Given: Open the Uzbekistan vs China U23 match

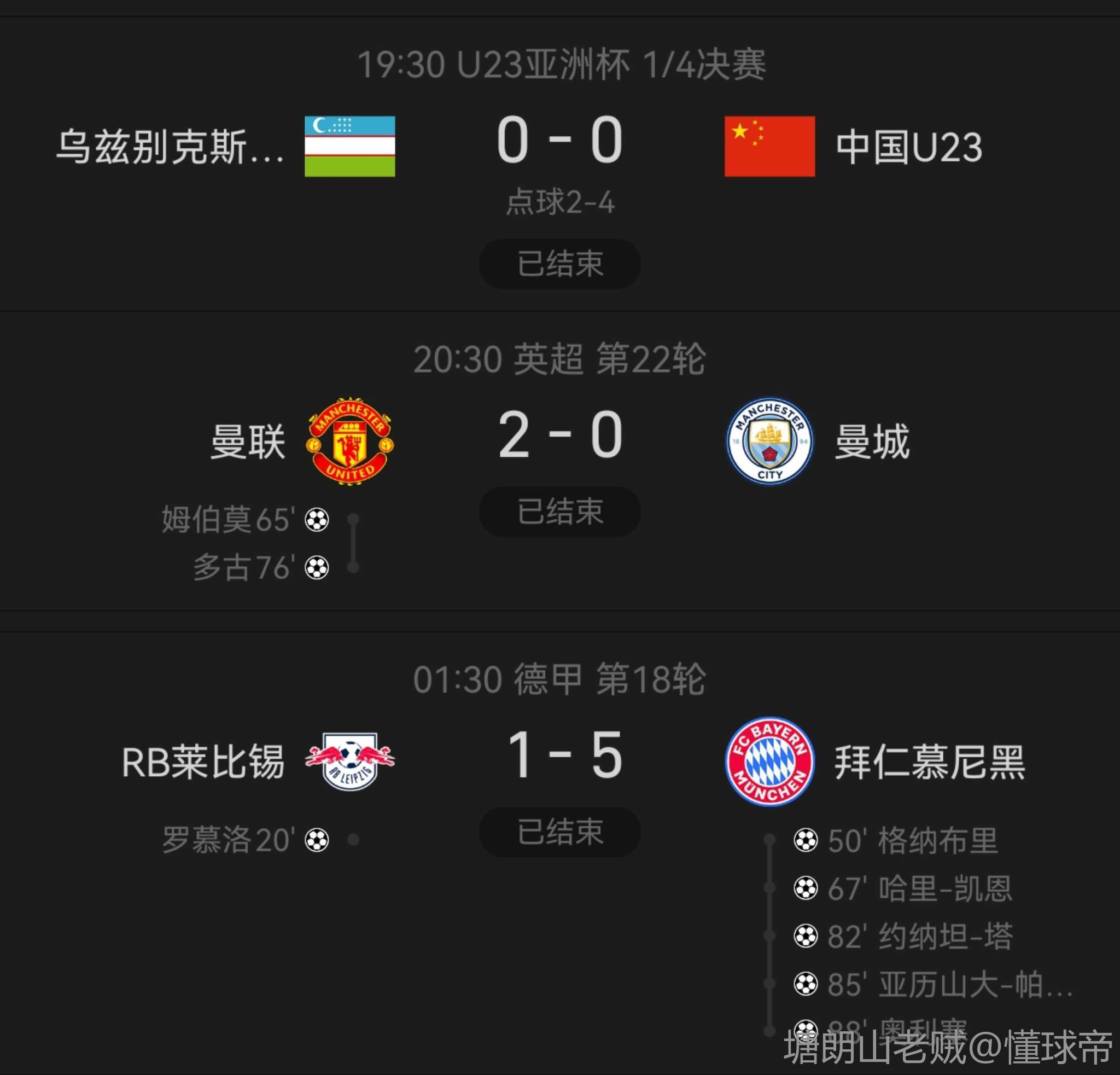Looking at the screenshot, I should pos(559,141).
